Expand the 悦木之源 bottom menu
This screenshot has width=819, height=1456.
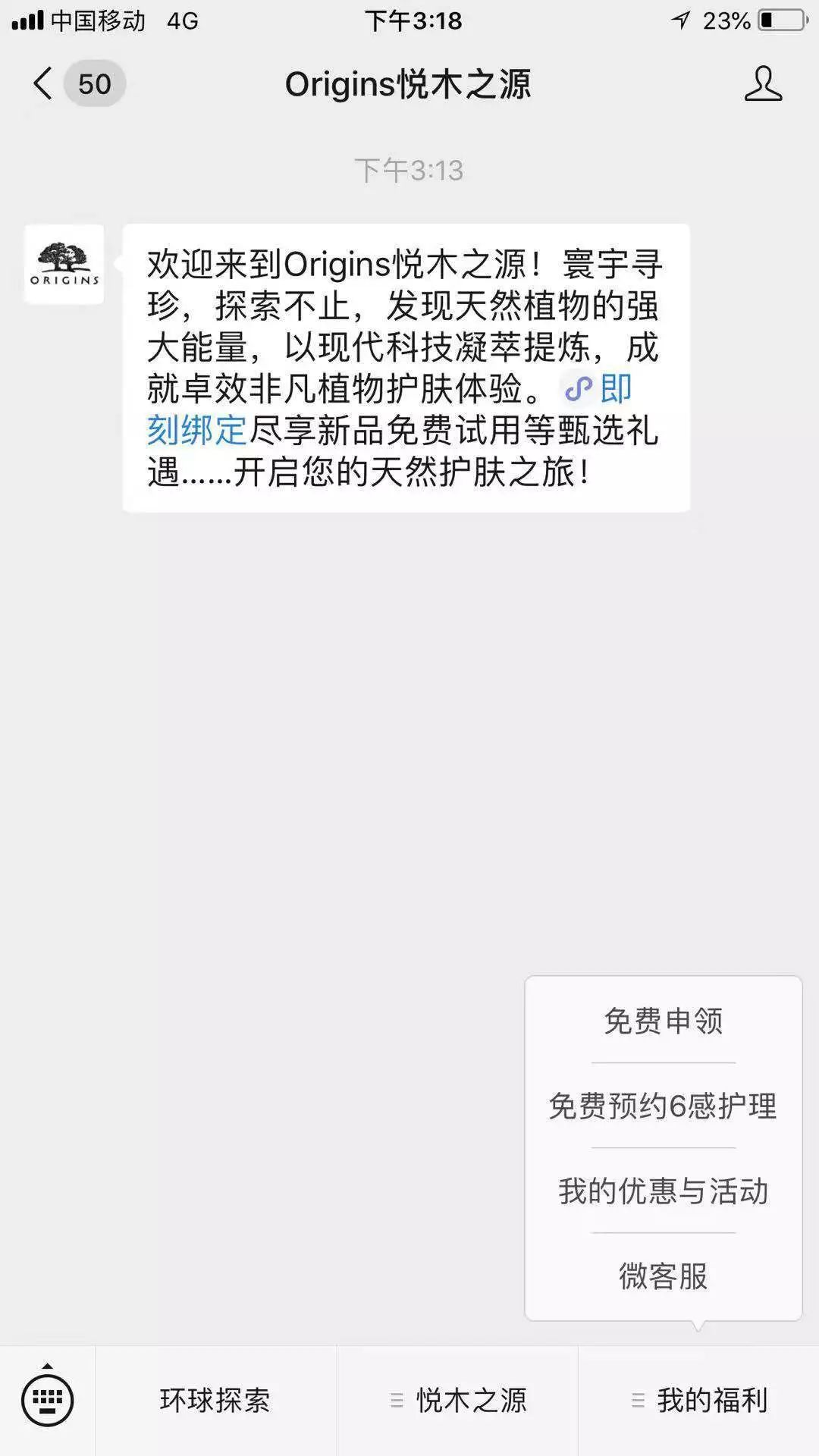[x=457, y=1401]
